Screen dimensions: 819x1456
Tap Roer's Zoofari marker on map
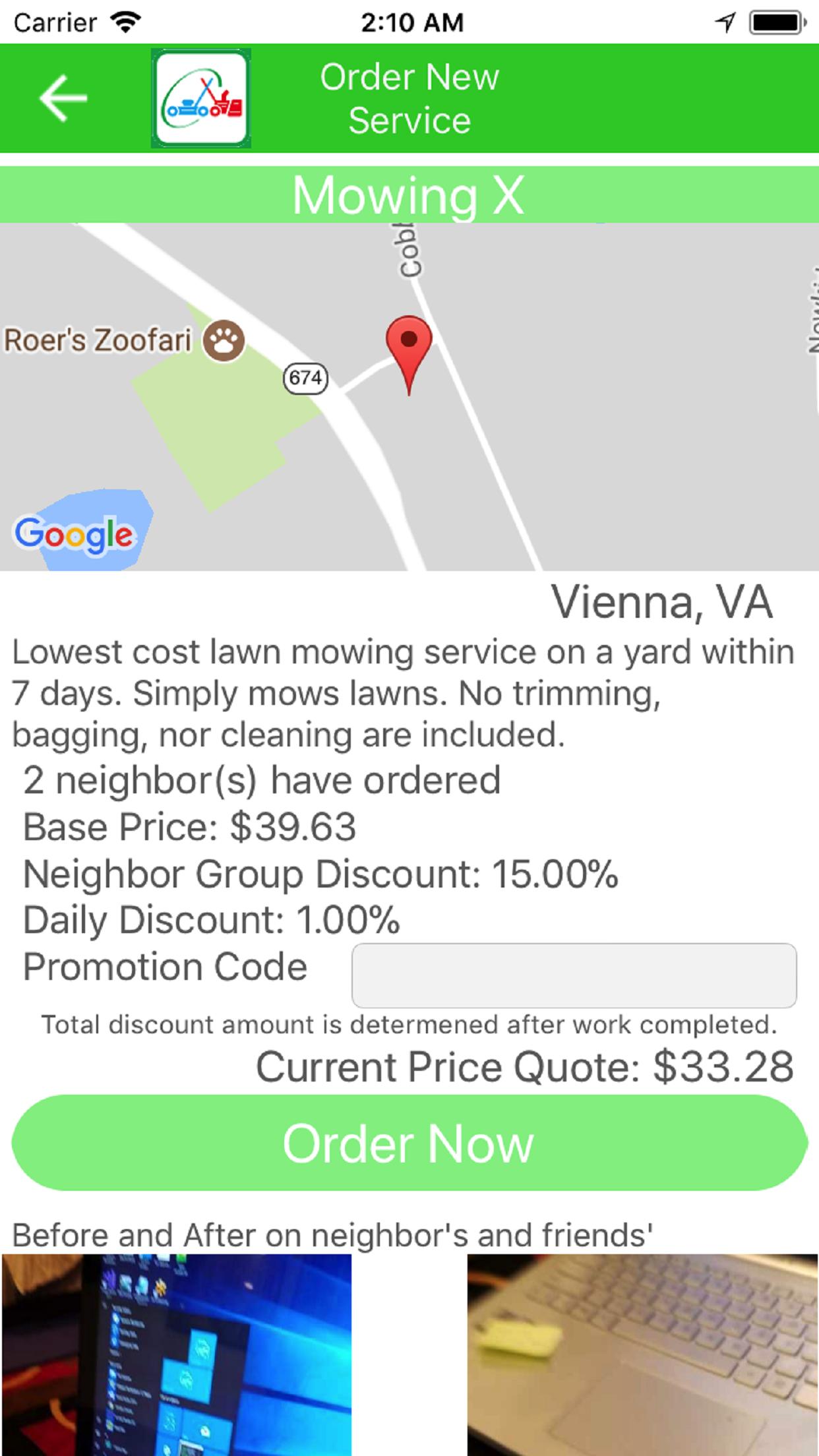pos(223,341)
